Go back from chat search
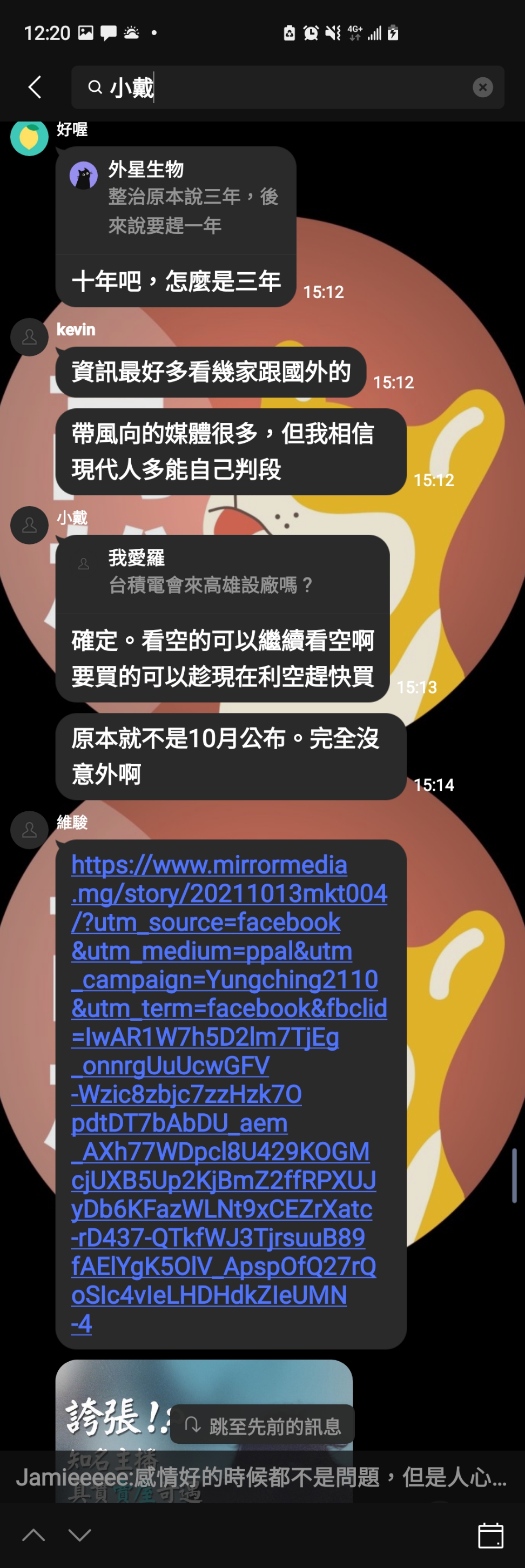525x1568 pixels. coord(35,87)
